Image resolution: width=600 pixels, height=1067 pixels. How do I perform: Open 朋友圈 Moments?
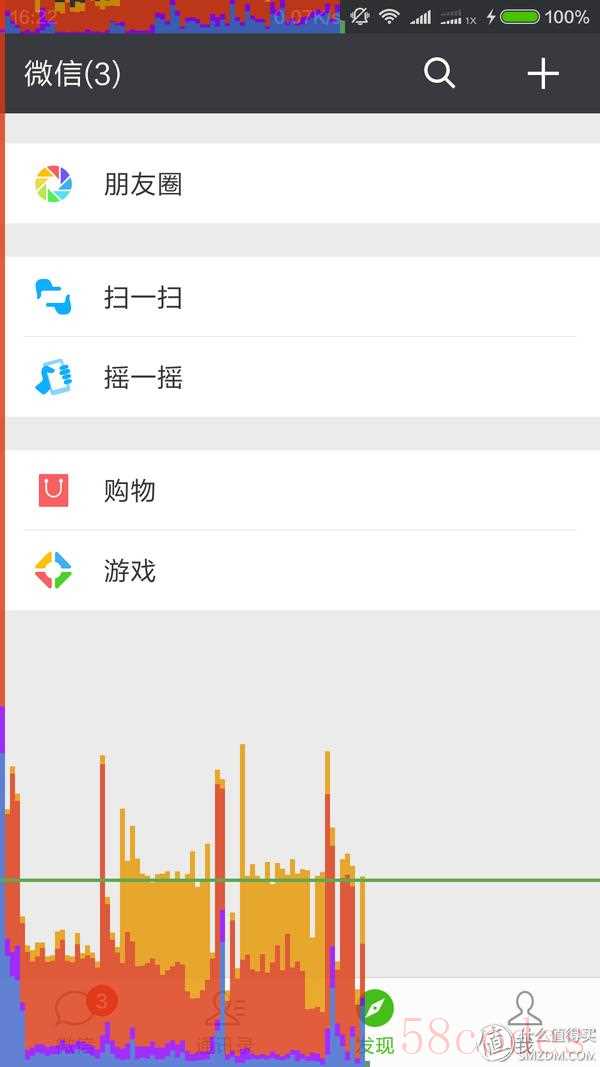point(302,184)
